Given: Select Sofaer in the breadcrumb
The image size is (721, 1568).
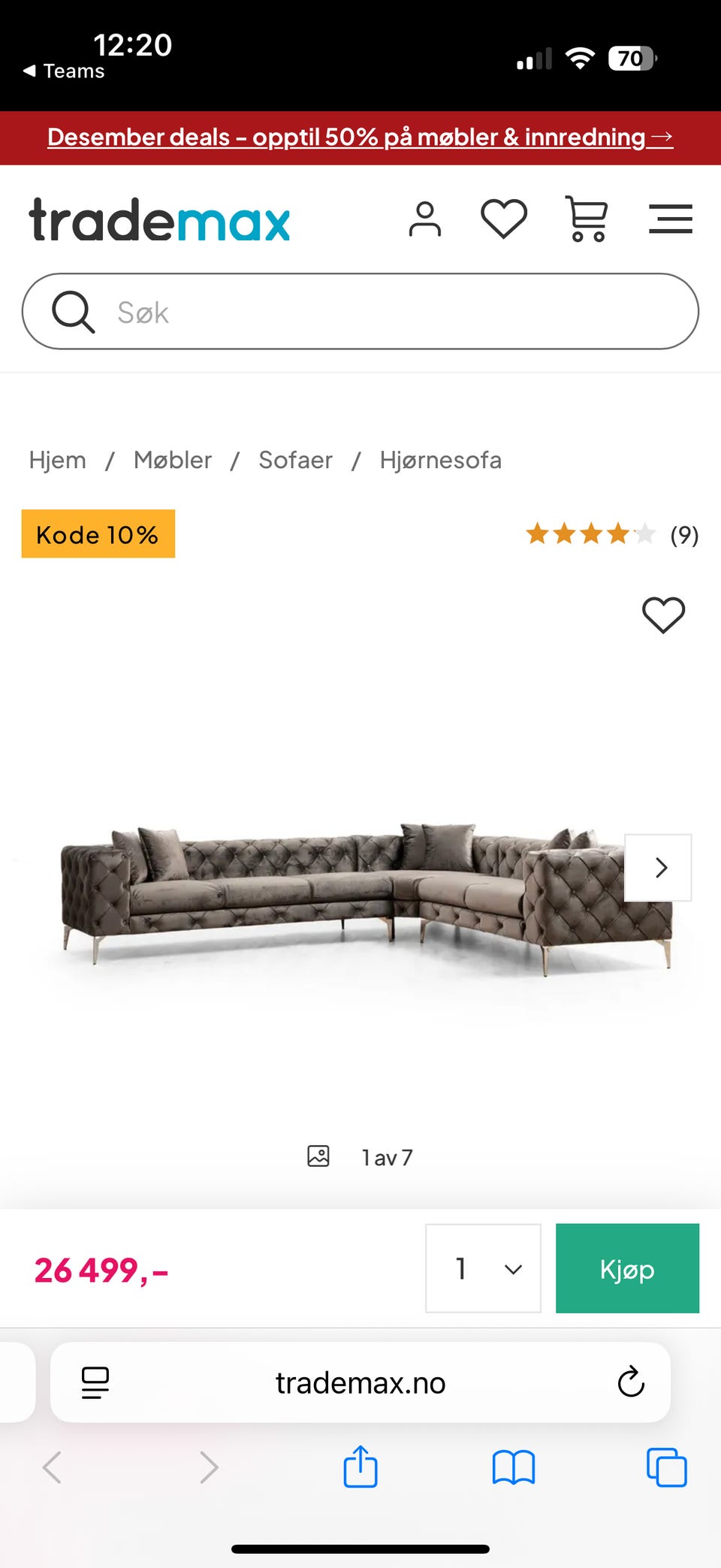Looking at the screenshot, I should coord(295,459).
